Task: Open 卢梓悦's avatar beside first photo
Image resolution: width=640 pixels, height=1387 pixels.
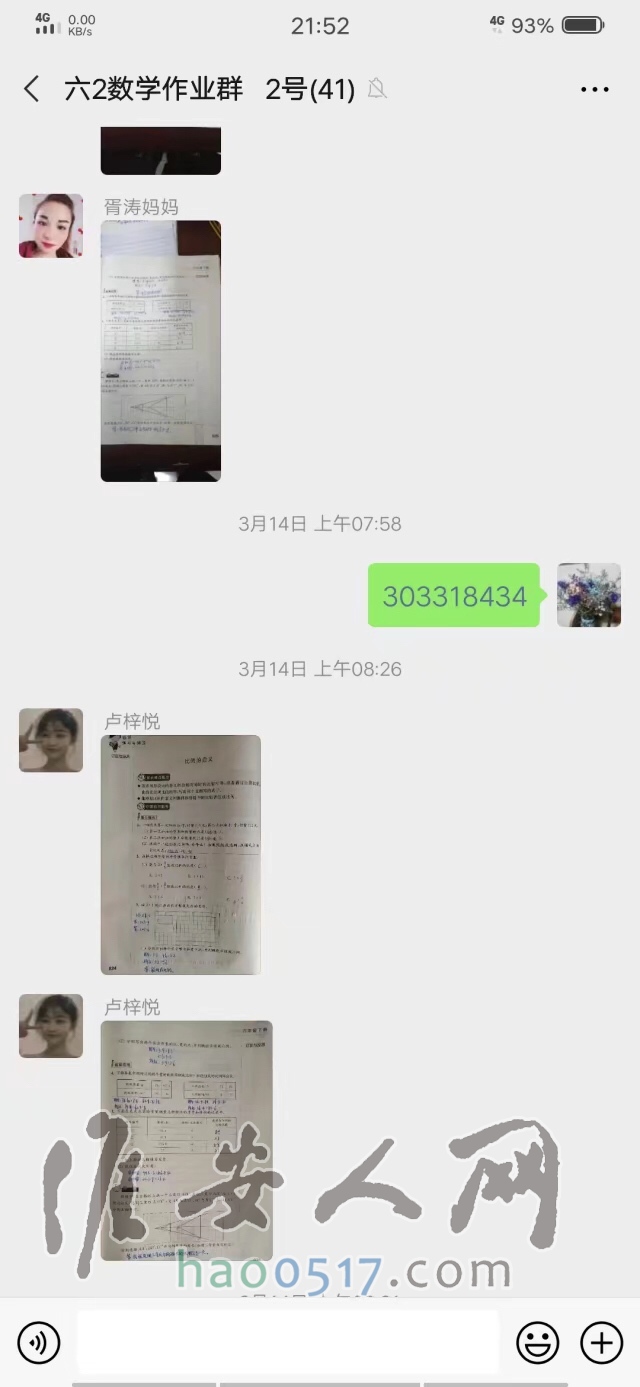Action: pyautogui.click(x=51, y=741)
